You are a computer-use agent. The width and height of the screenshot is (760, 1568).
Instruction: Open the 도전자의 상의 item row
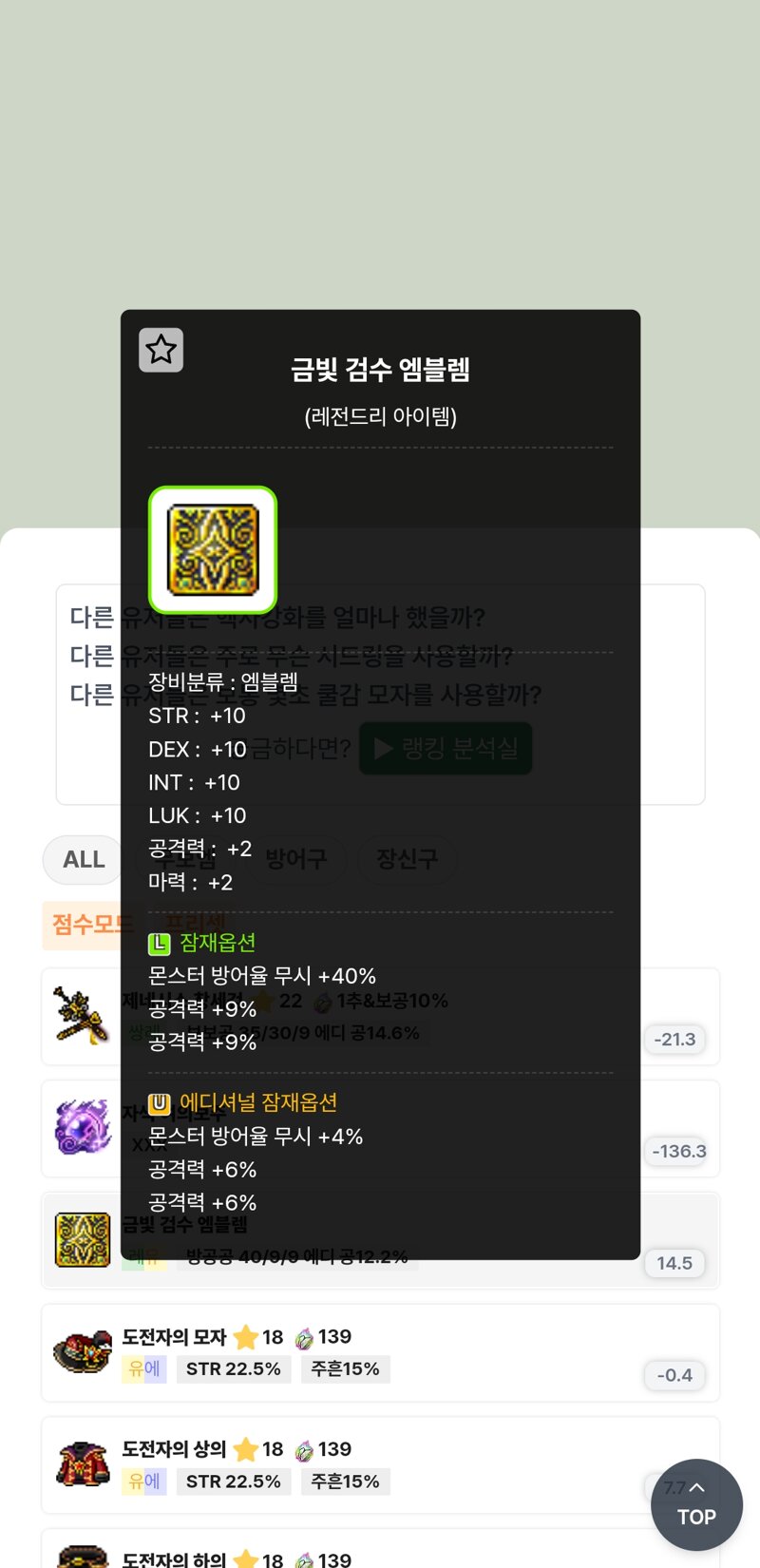(380, 1464)
